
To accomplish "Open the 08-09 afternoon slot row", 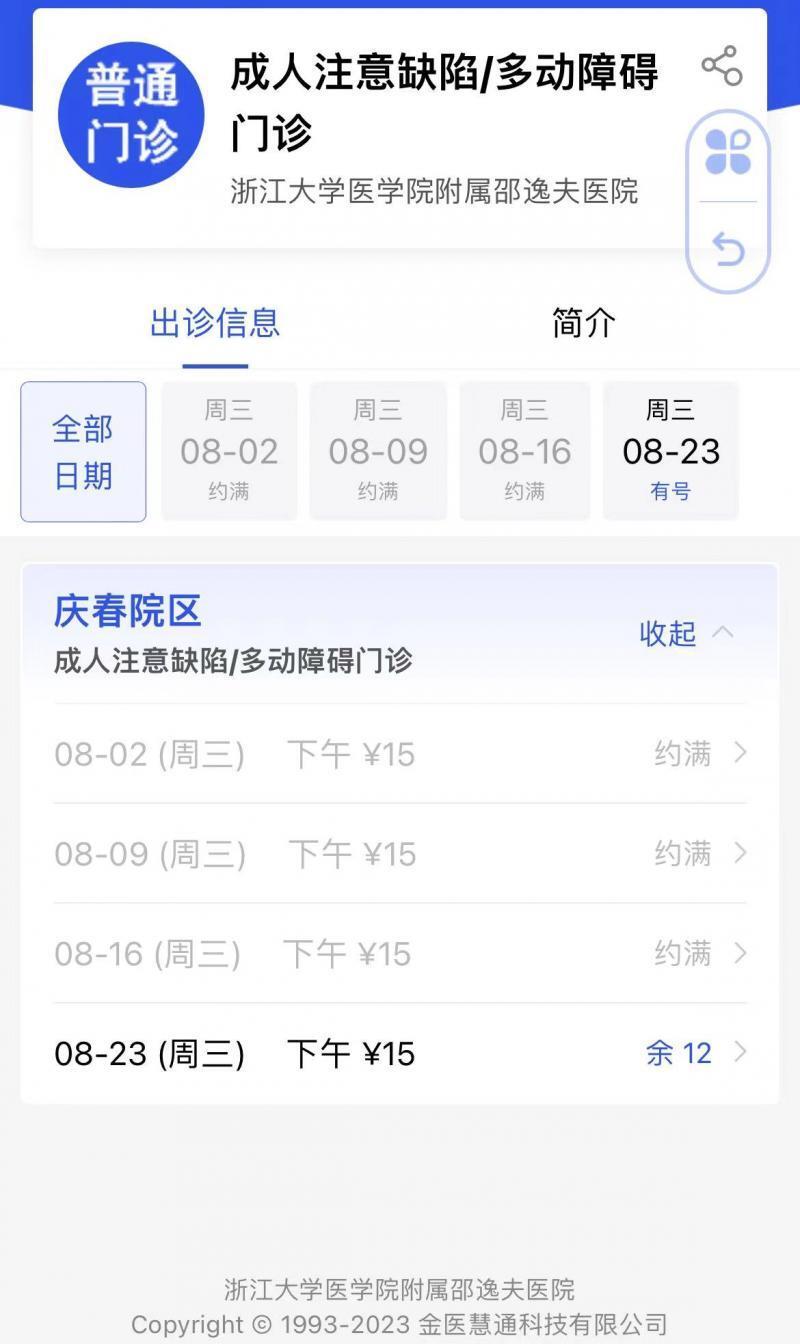I will (400, 854).
